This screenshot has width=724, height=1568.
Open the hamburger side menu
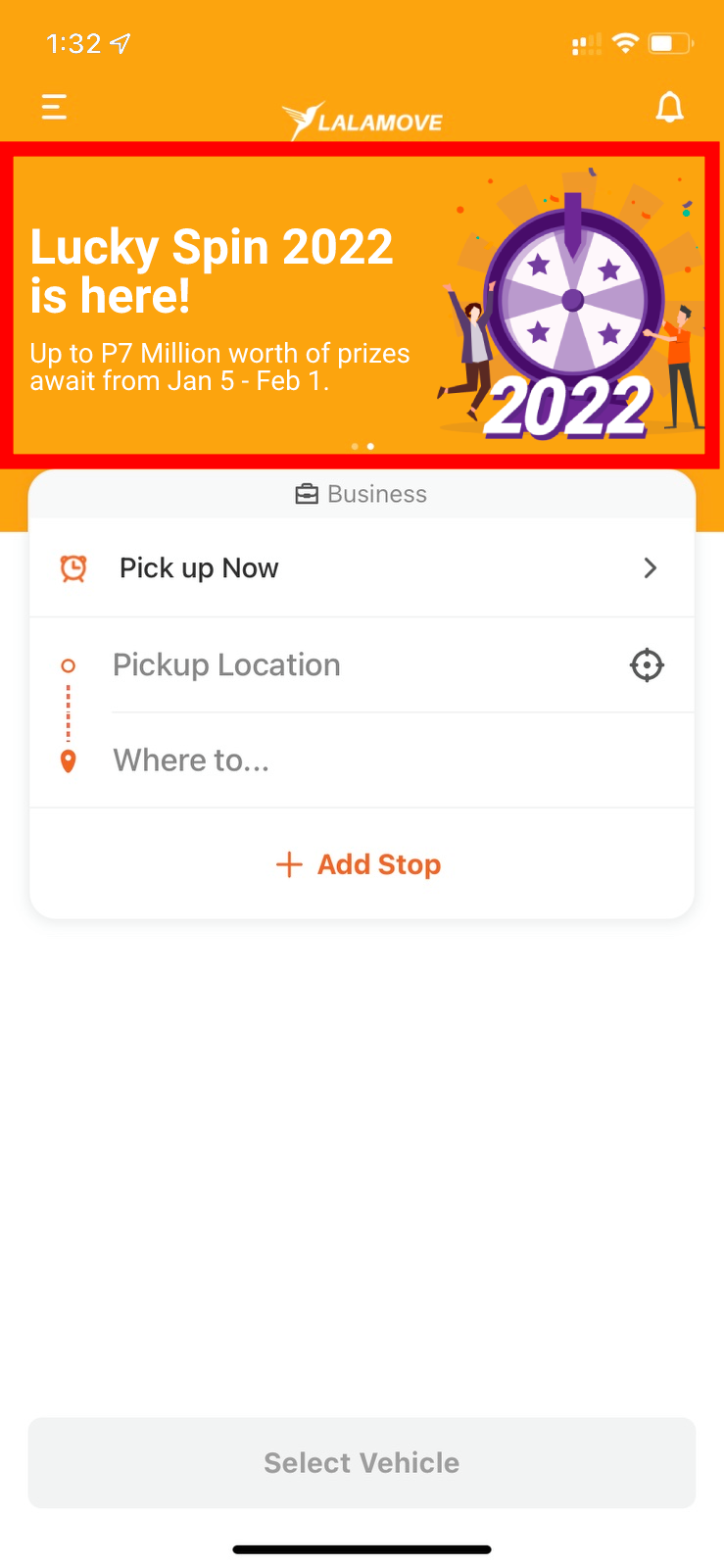click(x=54, y=107)
